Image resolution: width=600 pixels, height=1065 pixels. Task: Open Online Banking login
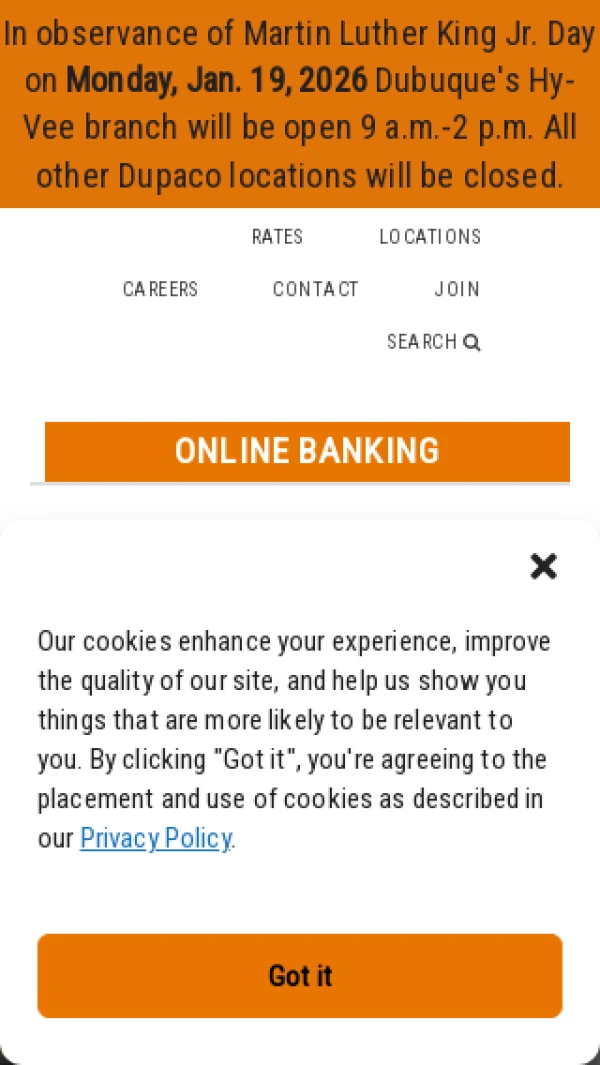point(307,452)
